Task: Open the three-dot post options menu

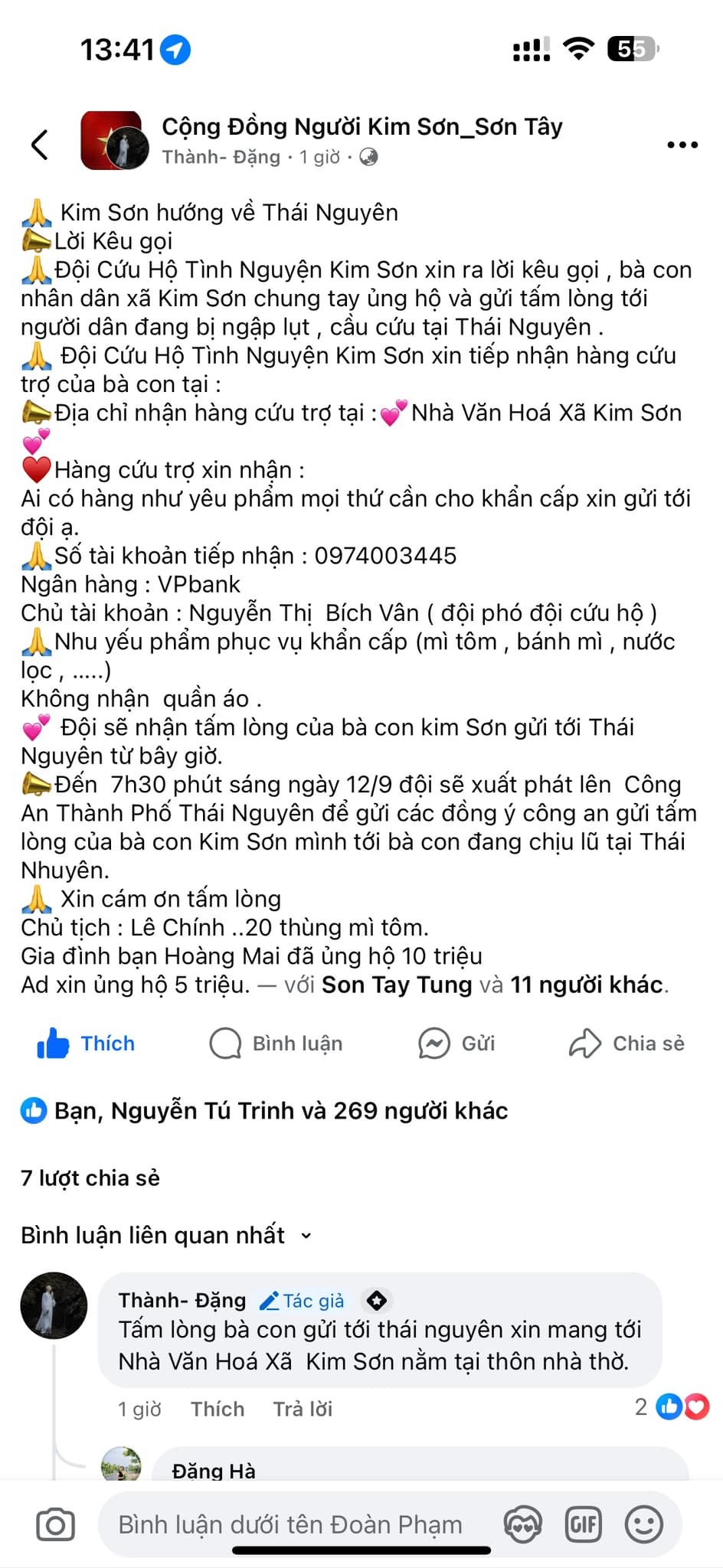Action: 682,144
